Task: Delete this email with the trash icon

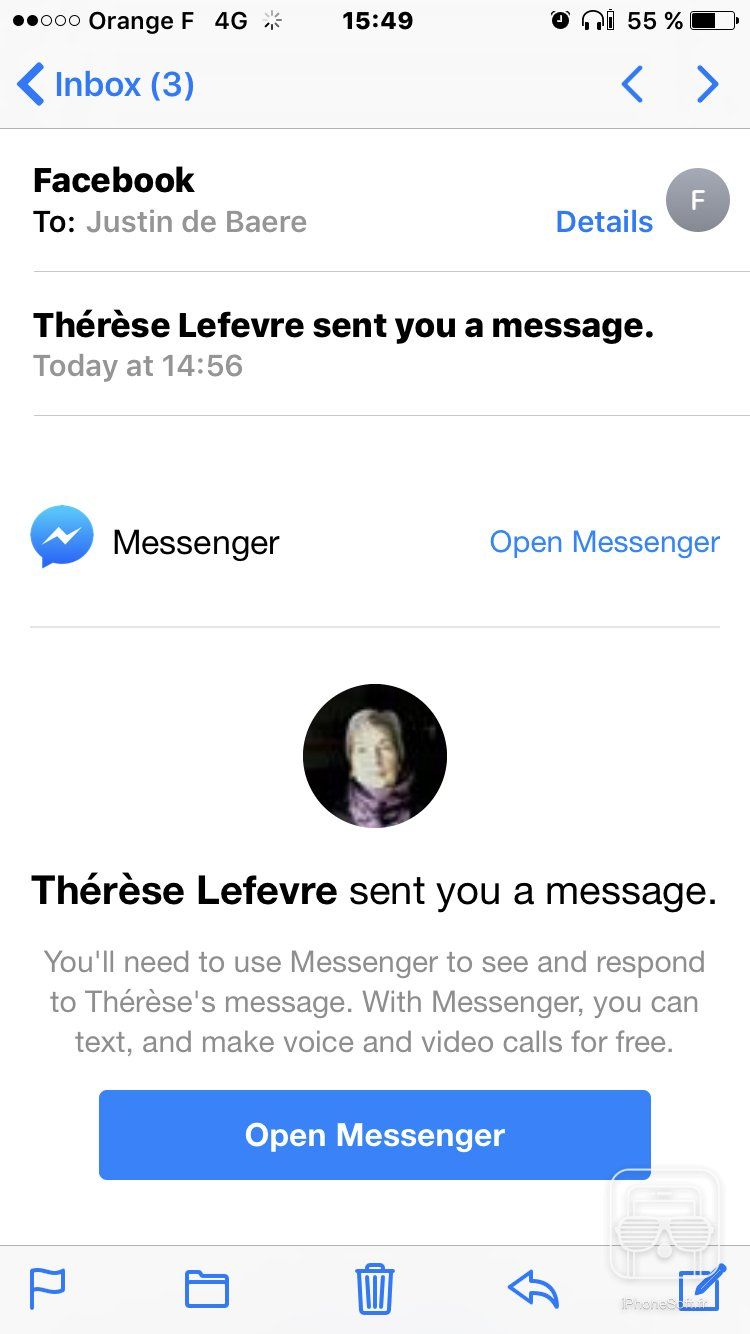Action: click(375, 1288)
